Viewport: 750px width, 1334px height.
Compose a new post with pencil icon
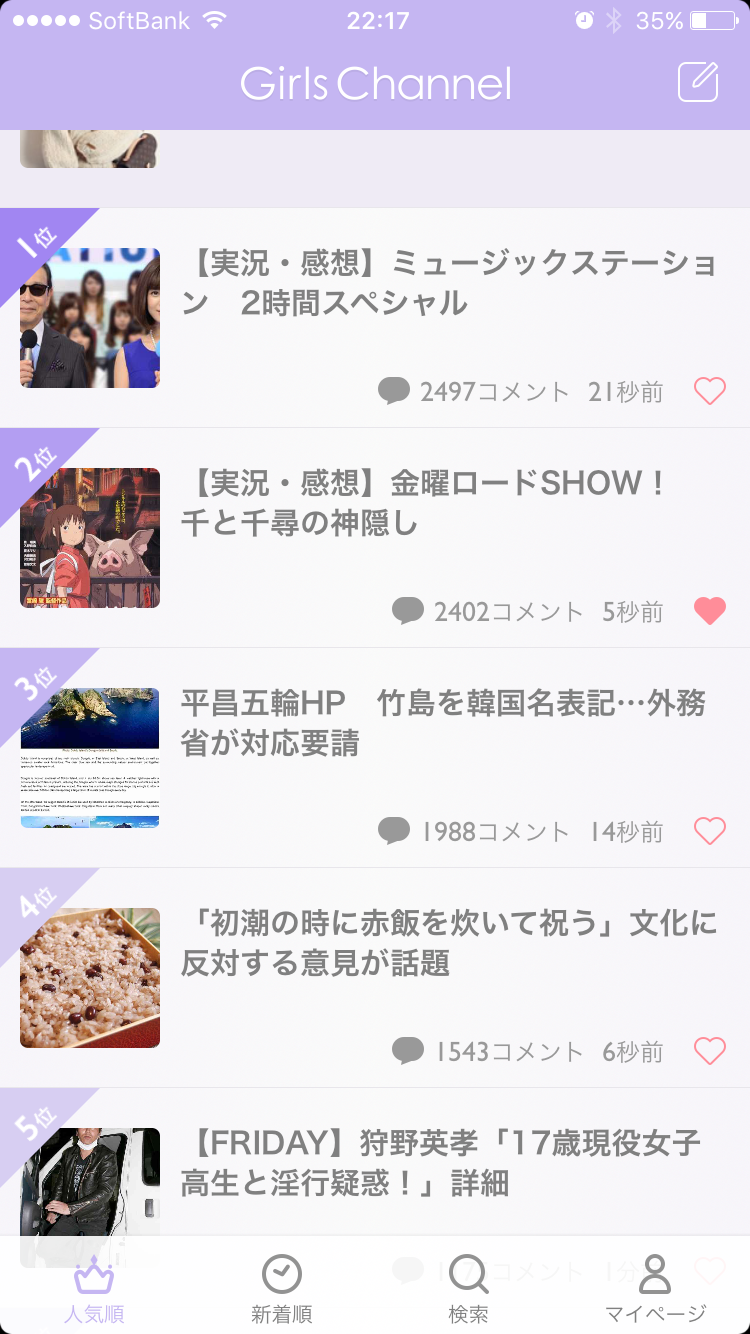coord(698,82)
